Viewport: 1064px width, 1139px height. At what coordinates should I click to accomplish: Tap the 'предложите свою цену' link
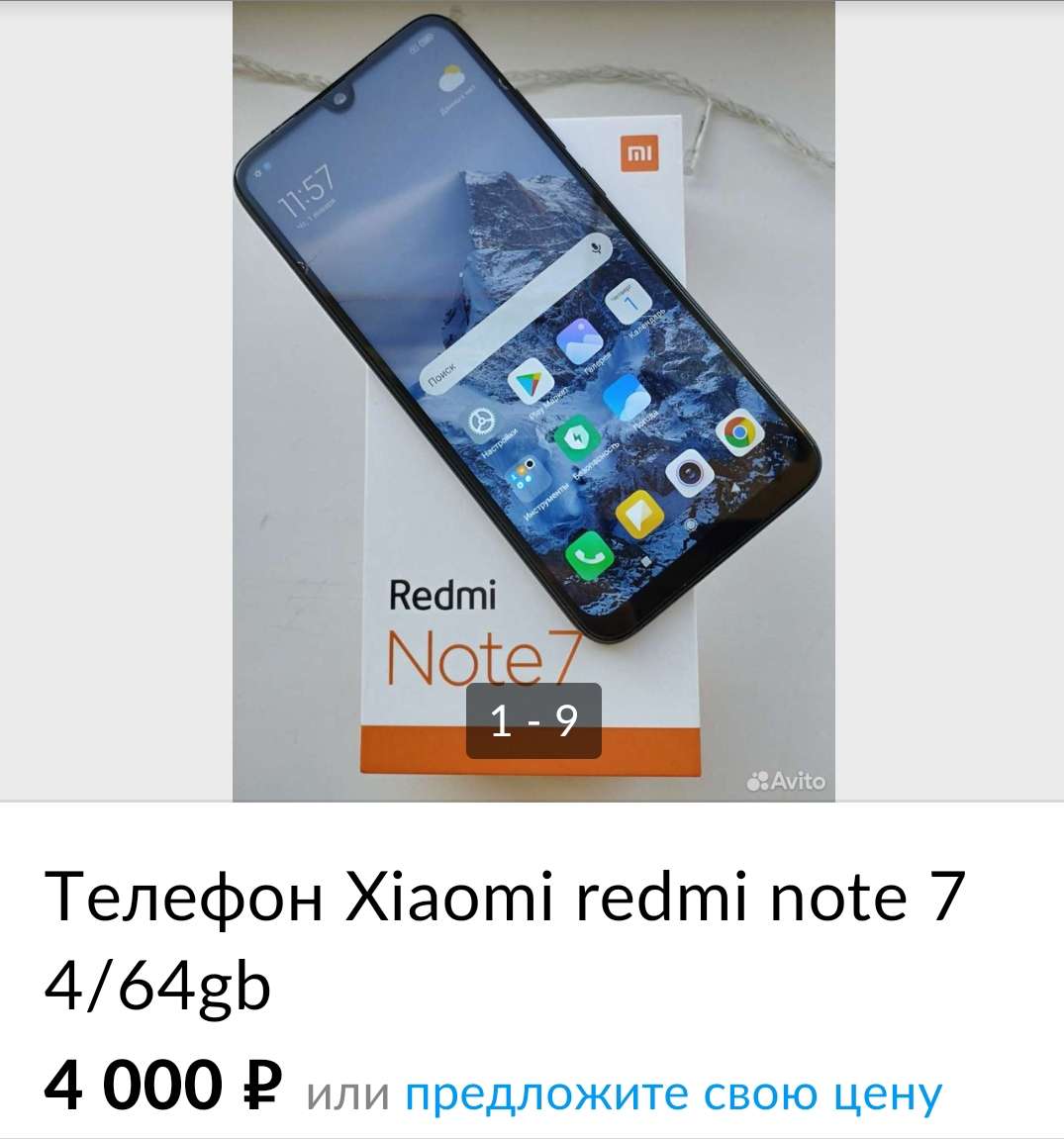click(673, 1093)
